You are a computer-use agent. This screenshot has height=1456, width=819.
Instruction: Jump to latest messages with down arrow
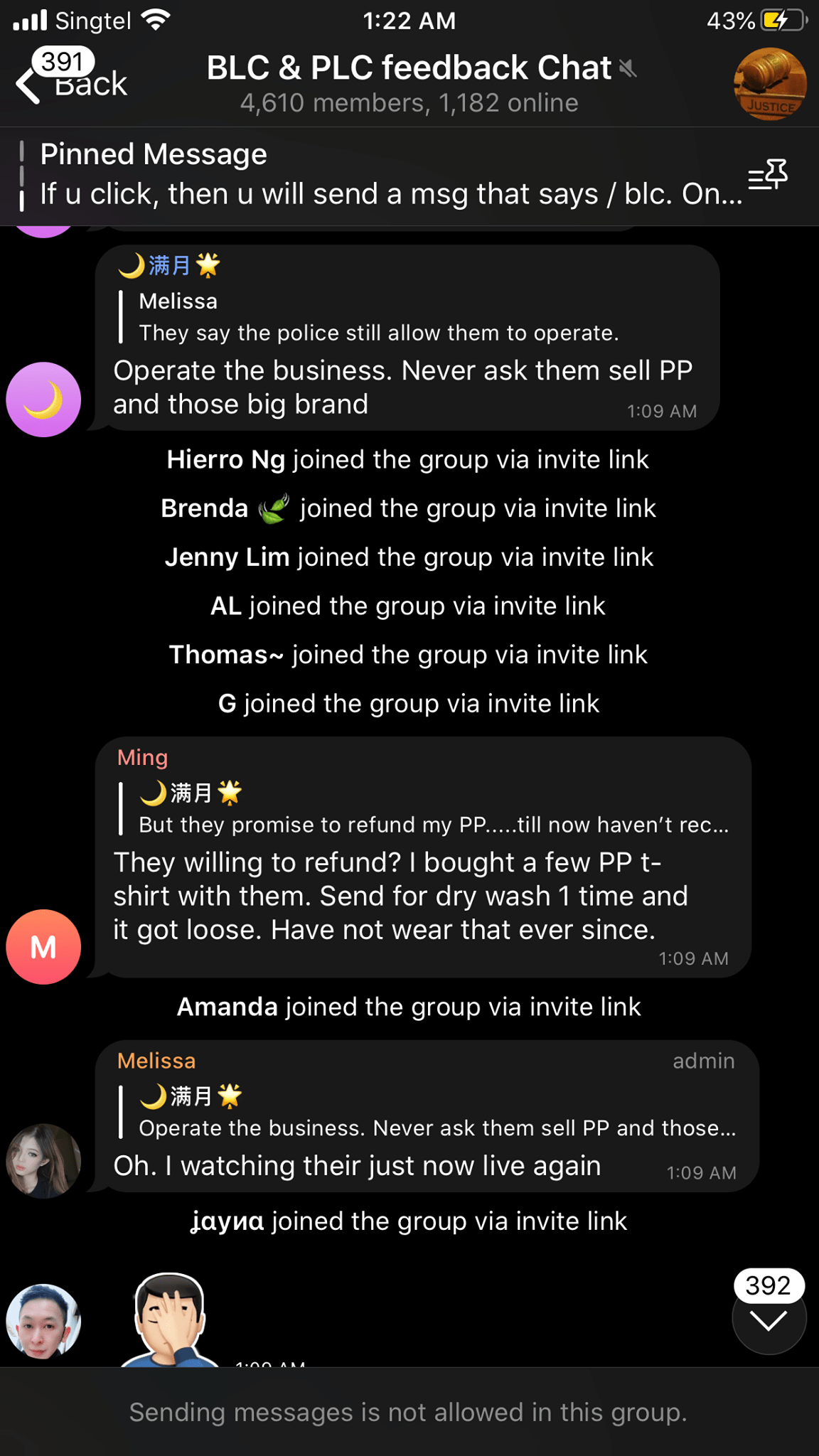[x=769, y=1320]
